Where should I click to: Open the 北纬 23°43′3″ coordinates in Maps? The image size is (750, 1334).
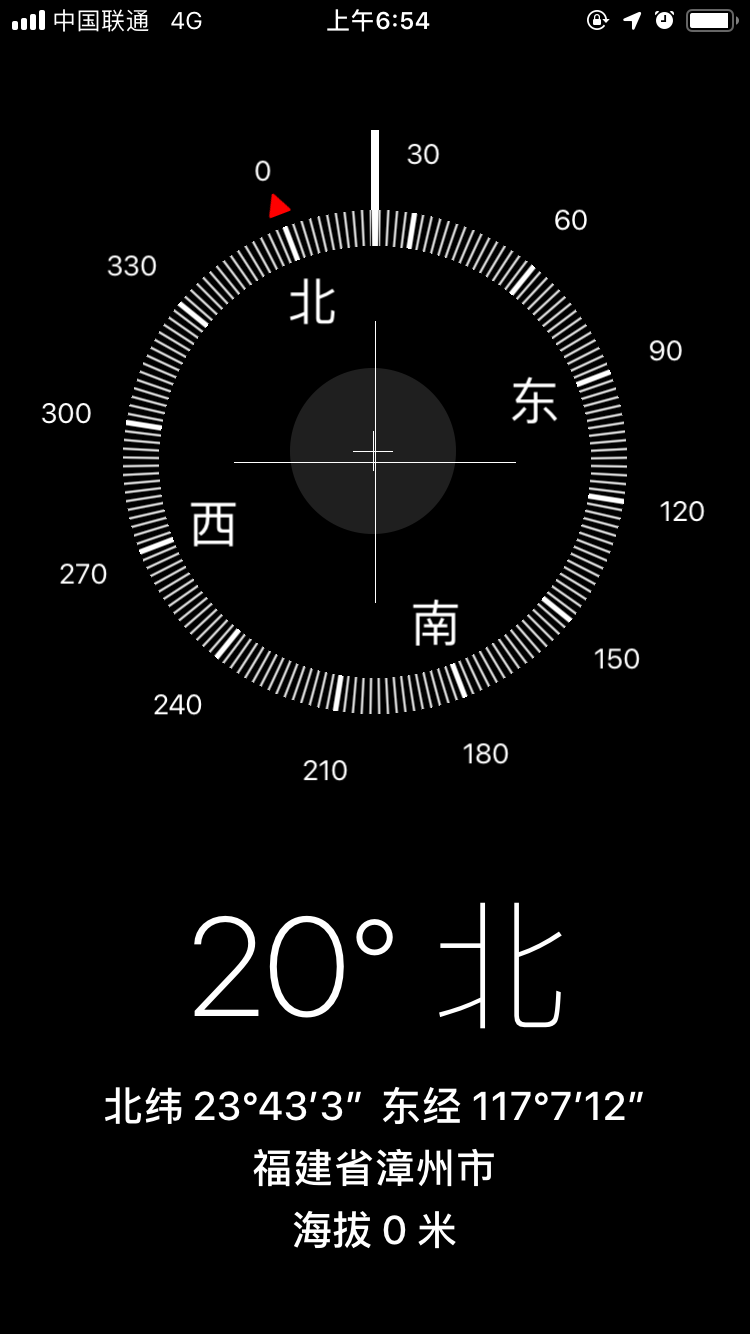point(374,1107)
